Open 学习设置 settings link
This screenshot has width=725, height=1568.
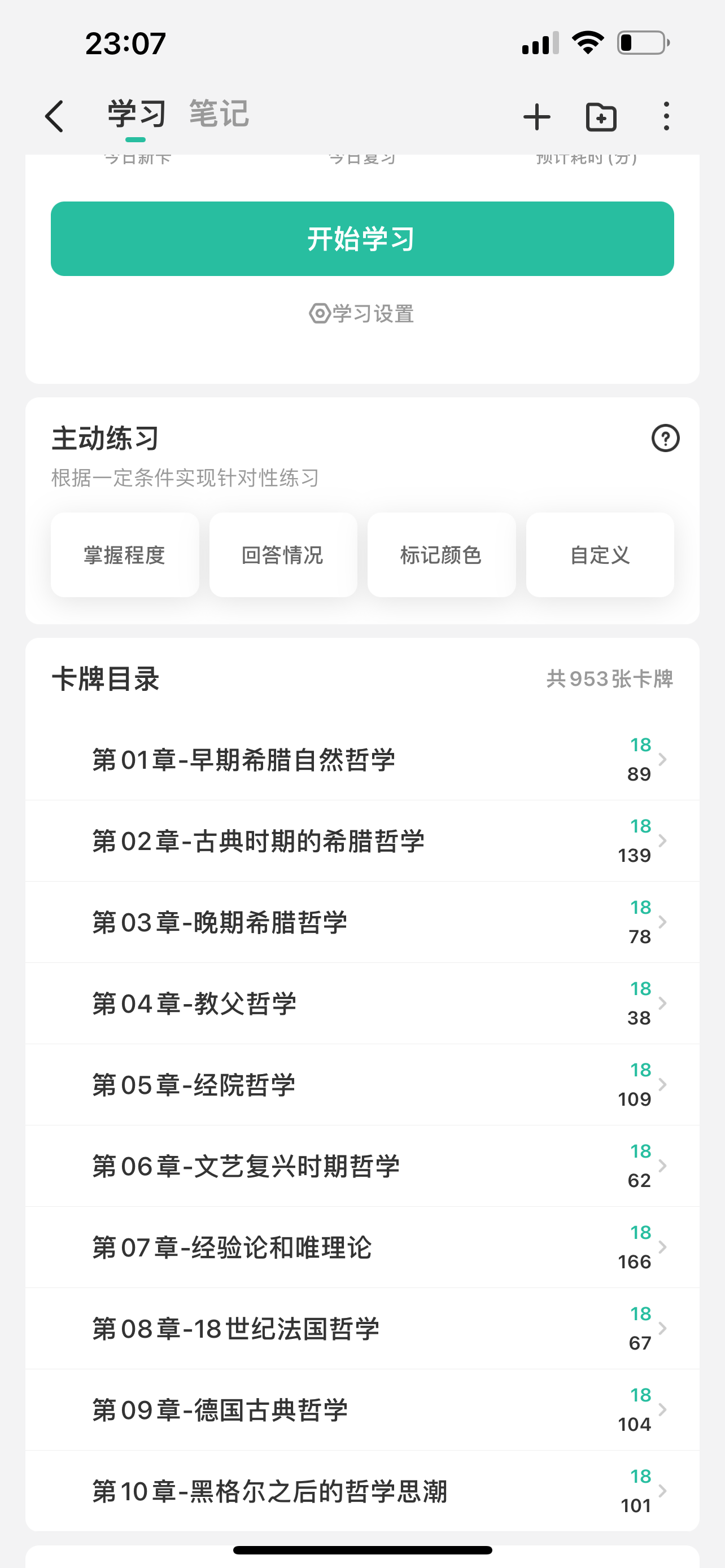pos(362,313)
